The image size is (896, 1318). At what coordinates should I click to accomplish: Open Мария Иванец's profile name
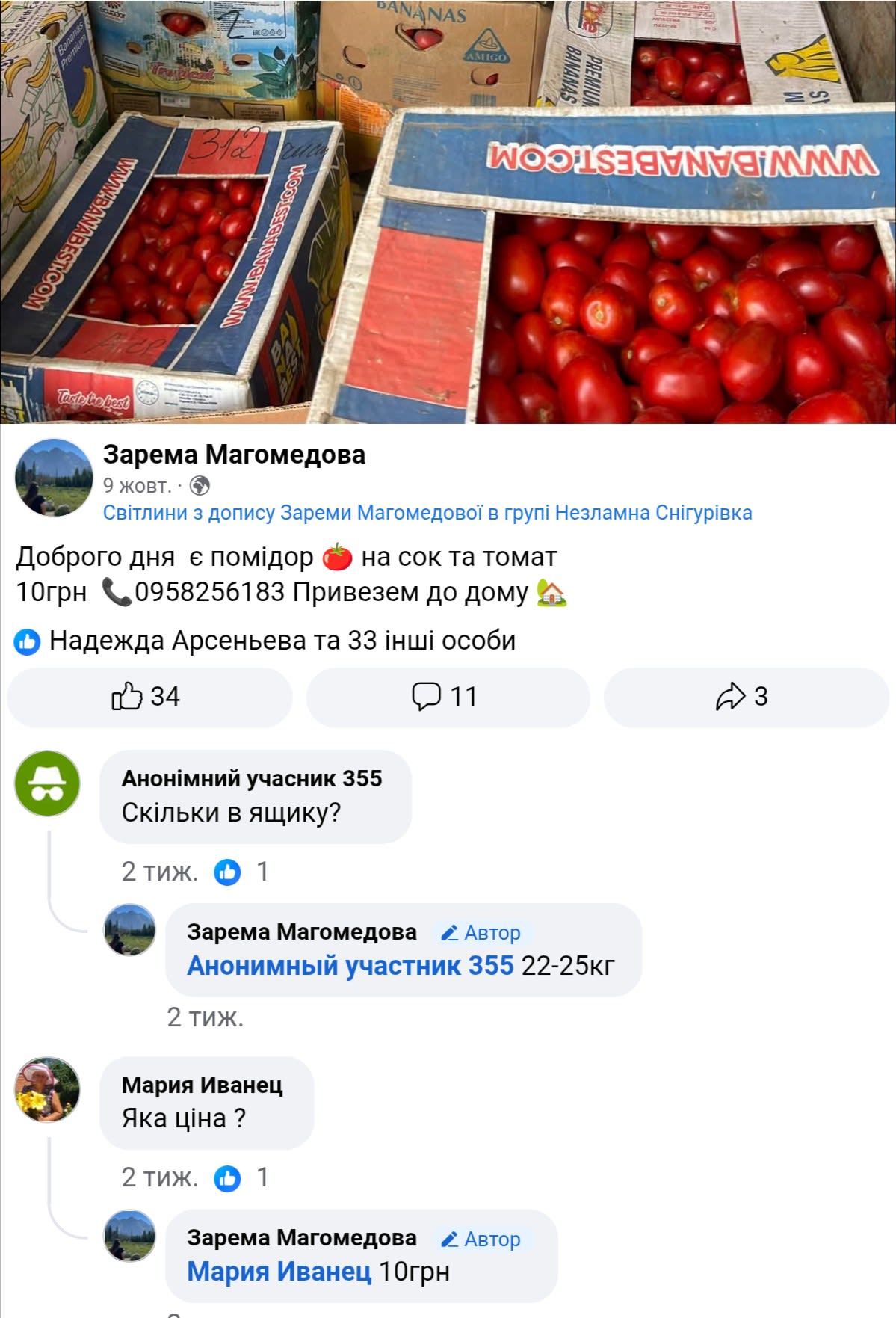[202, 1085]
